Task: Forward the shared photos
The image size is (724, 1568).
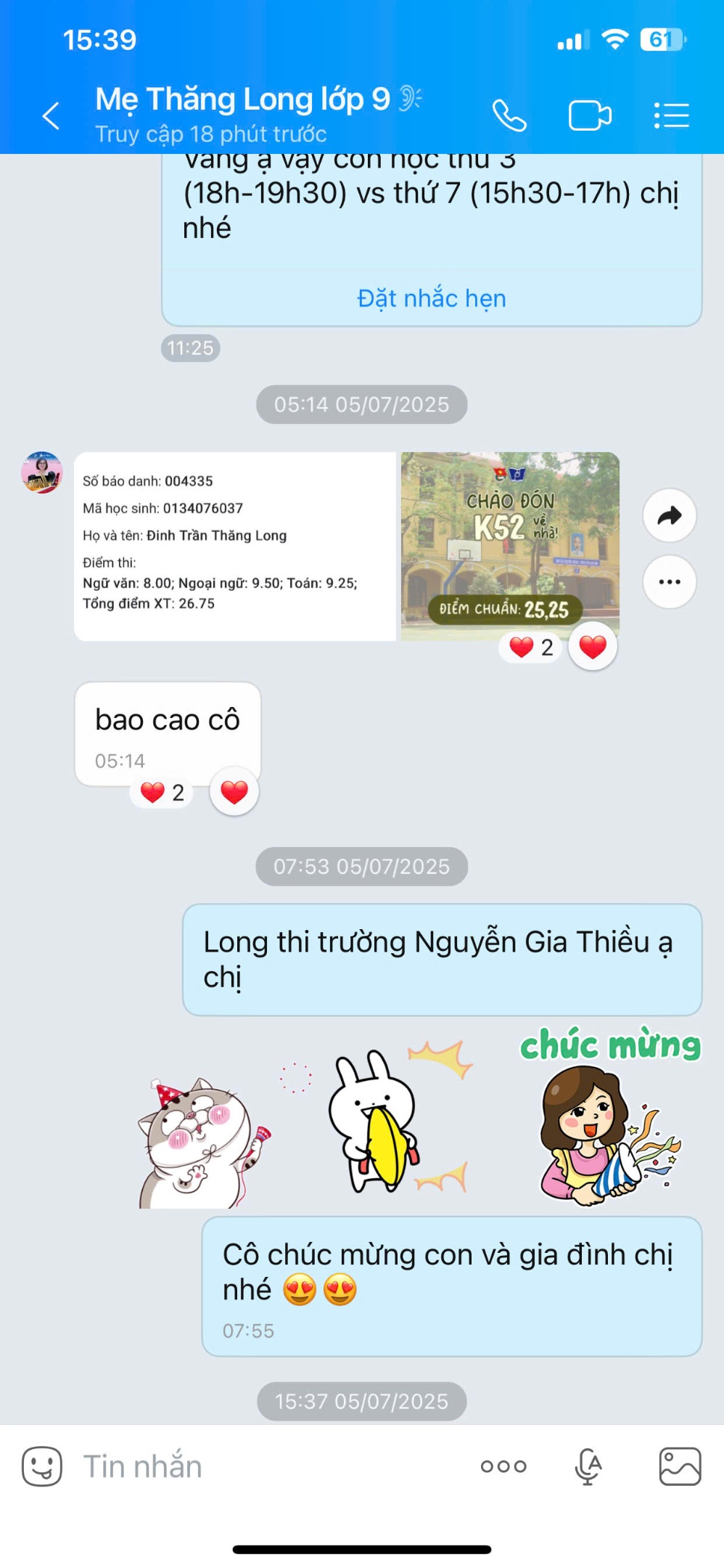Action: coord(669,515)
